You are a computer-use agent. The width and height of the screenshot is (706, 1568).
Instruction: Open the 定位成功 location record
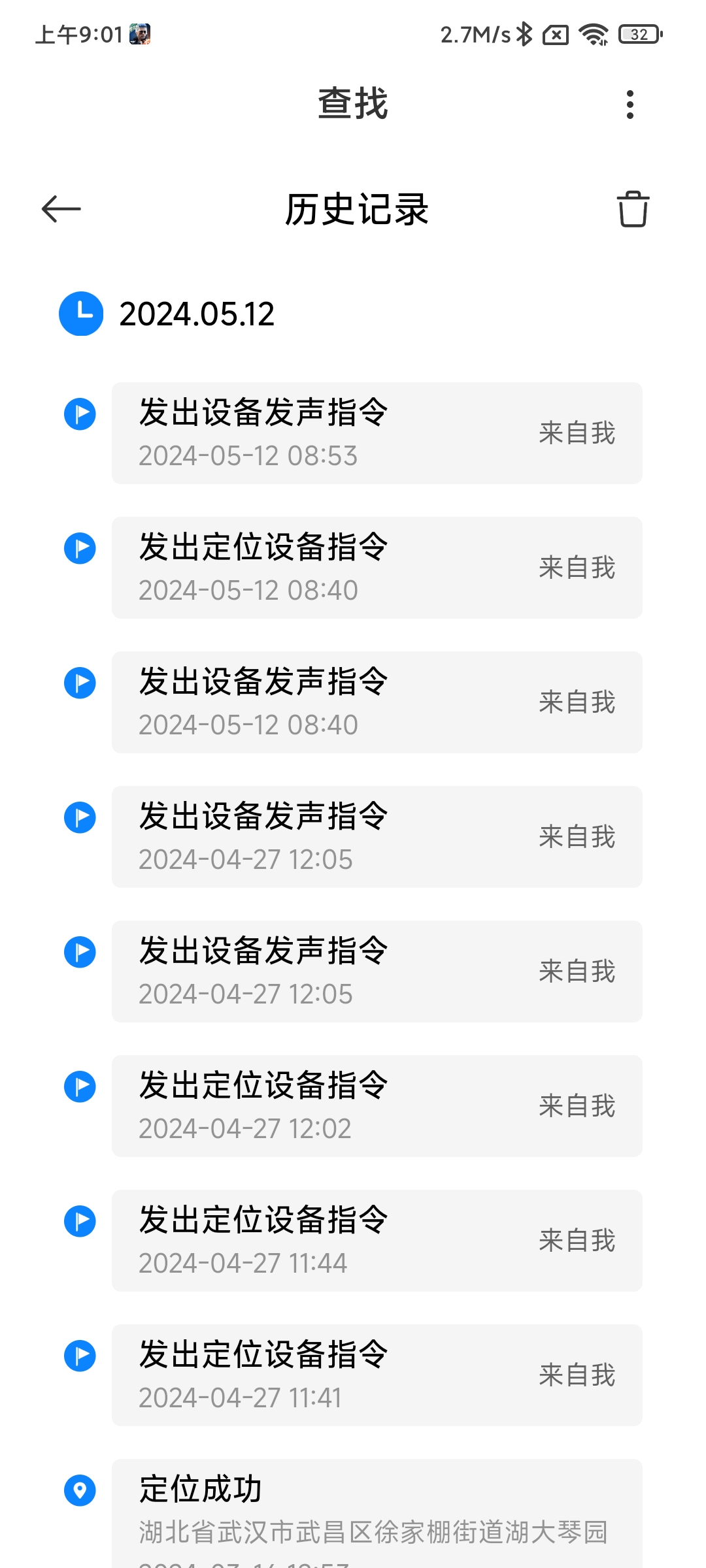coord(377,1513)
